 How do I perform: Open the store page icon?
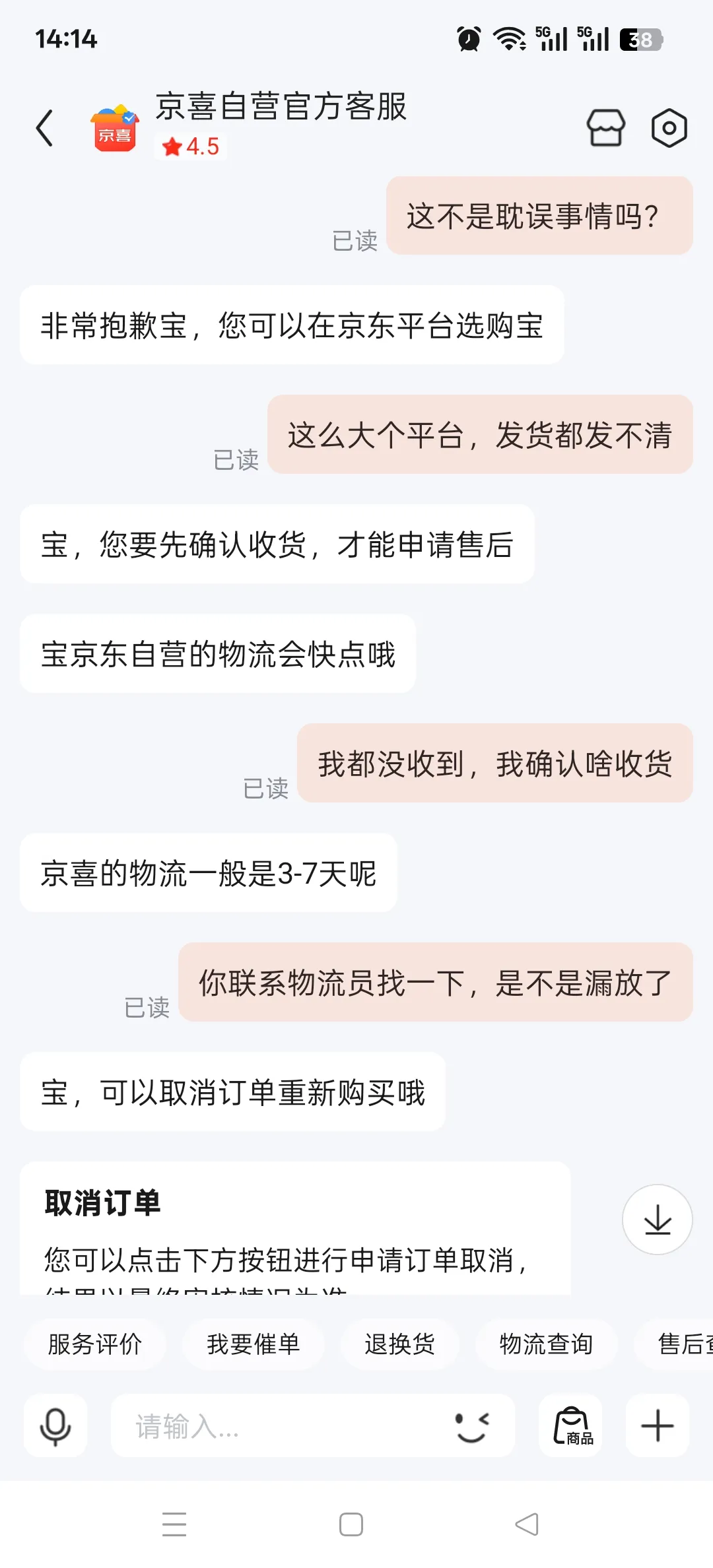pos(605,127)
